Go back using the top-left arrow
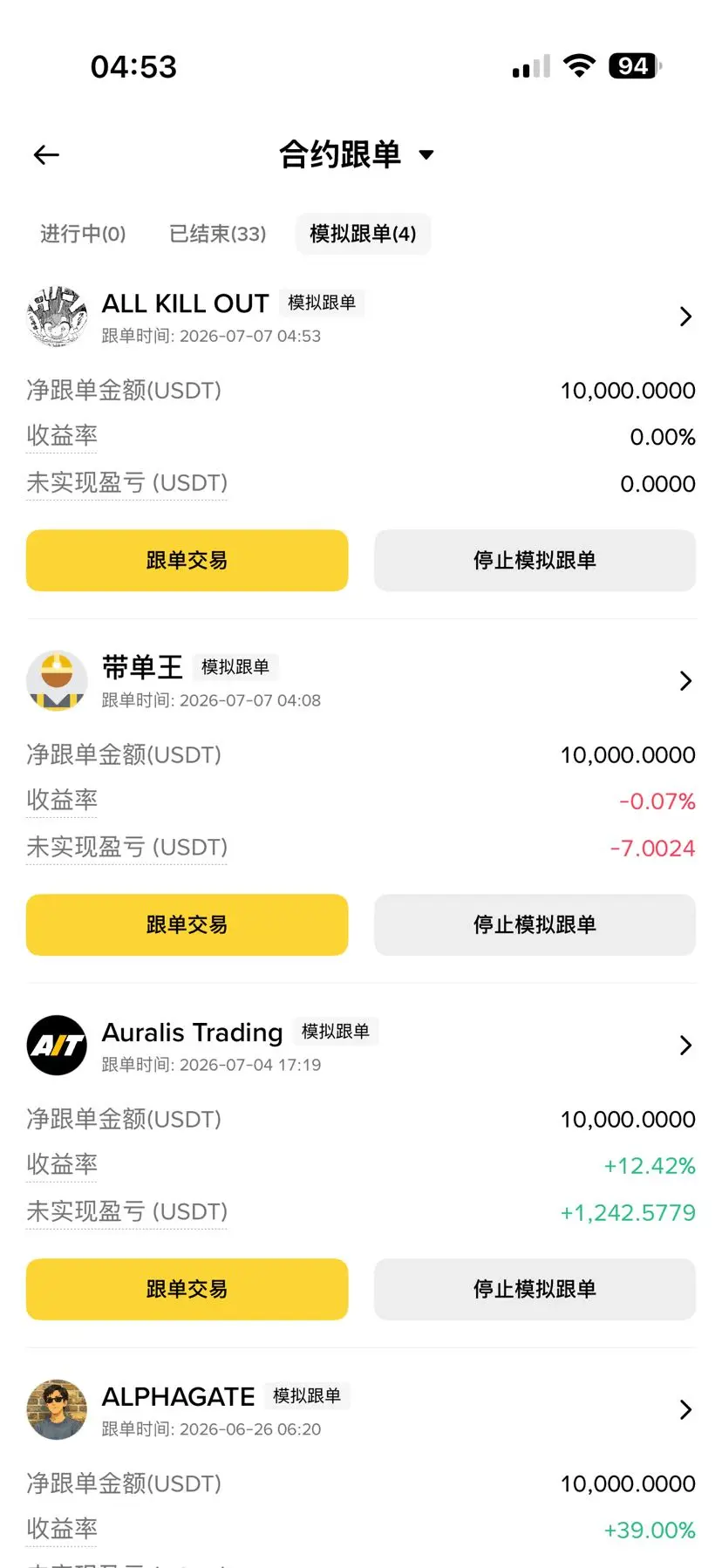This screenshot has width=722, height=1568. (x=46, y=155)
